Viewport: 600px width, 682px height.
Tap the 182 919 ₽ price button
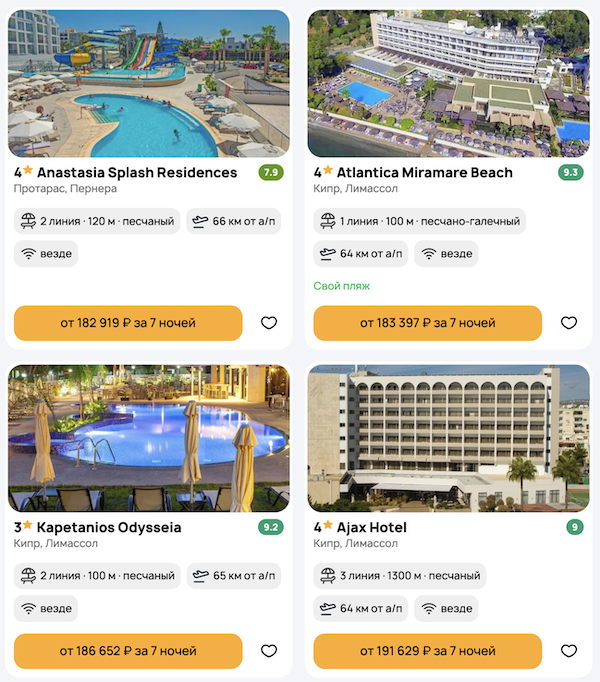pos(128,323)
